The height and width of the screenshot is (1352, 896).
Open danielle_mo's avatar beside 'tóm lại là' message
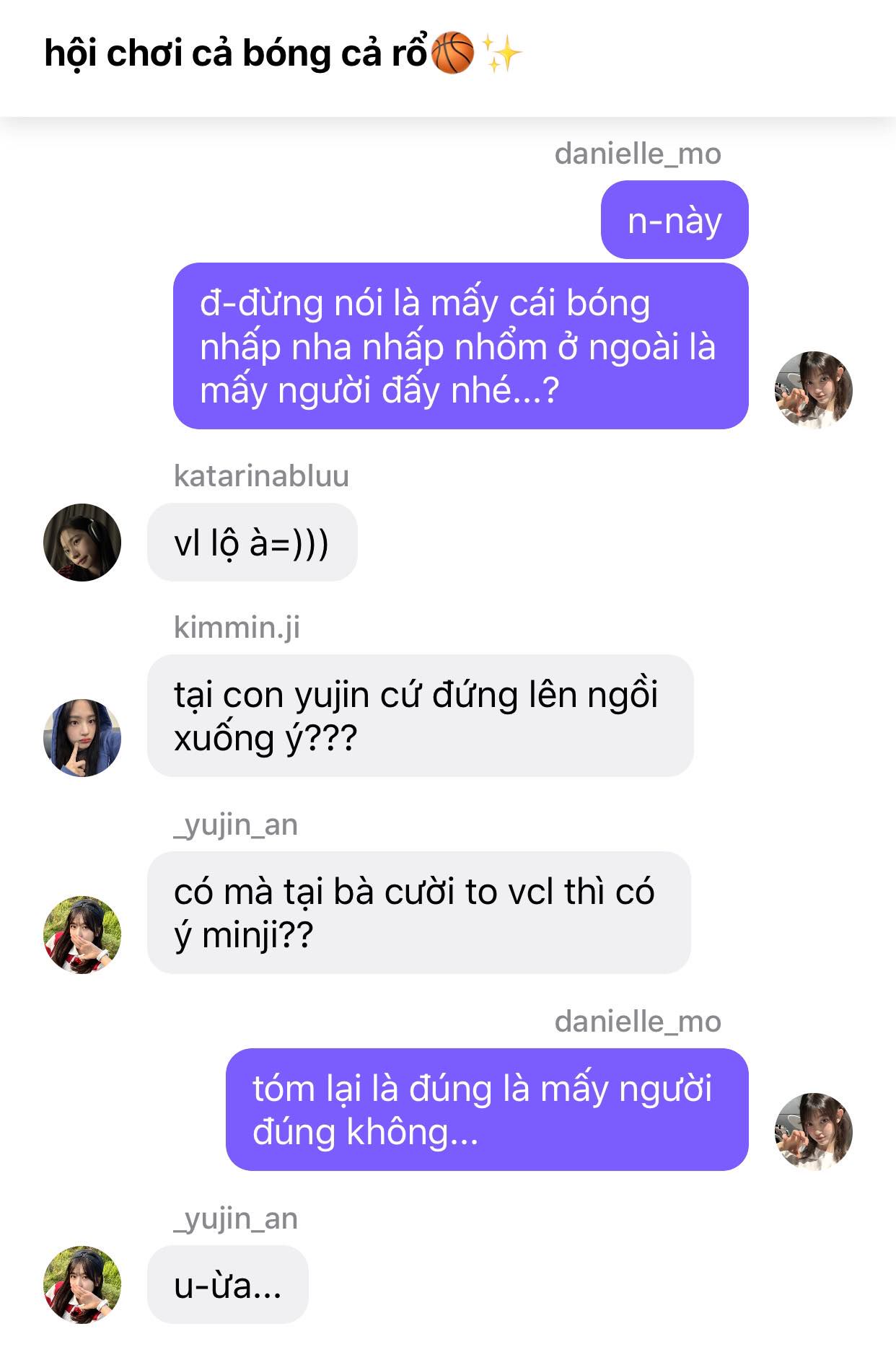[x=813, y=1131]
